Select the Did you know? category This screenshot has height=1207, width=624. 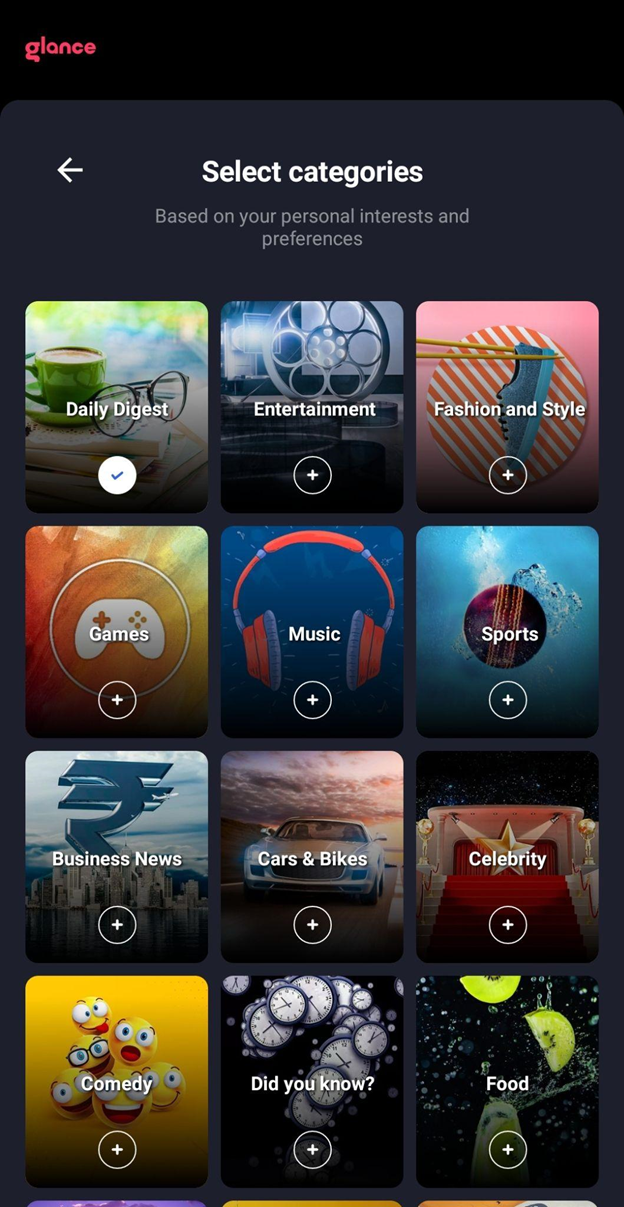(x=312, y=1150)
